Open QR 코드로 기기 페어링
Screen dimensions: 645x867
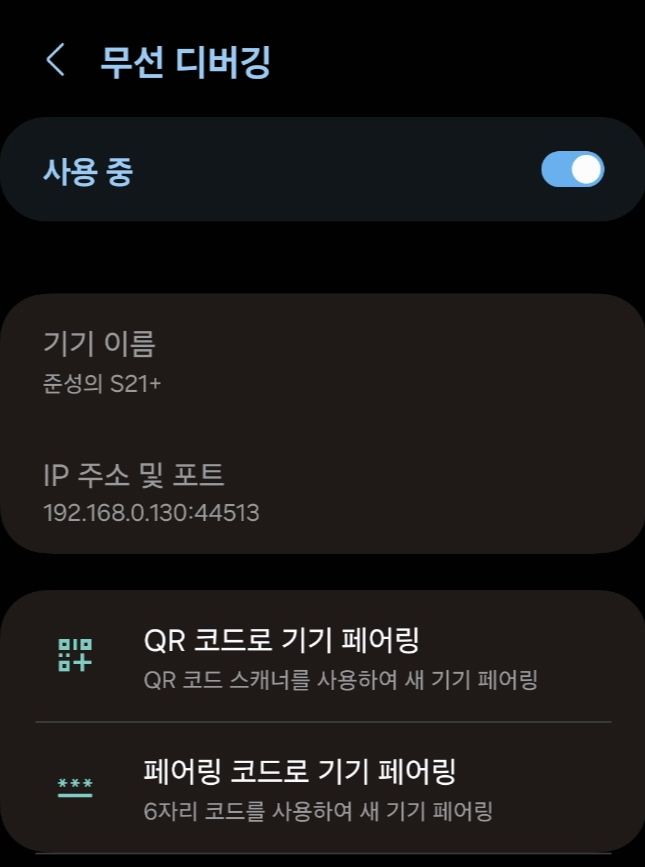(322, 656)
